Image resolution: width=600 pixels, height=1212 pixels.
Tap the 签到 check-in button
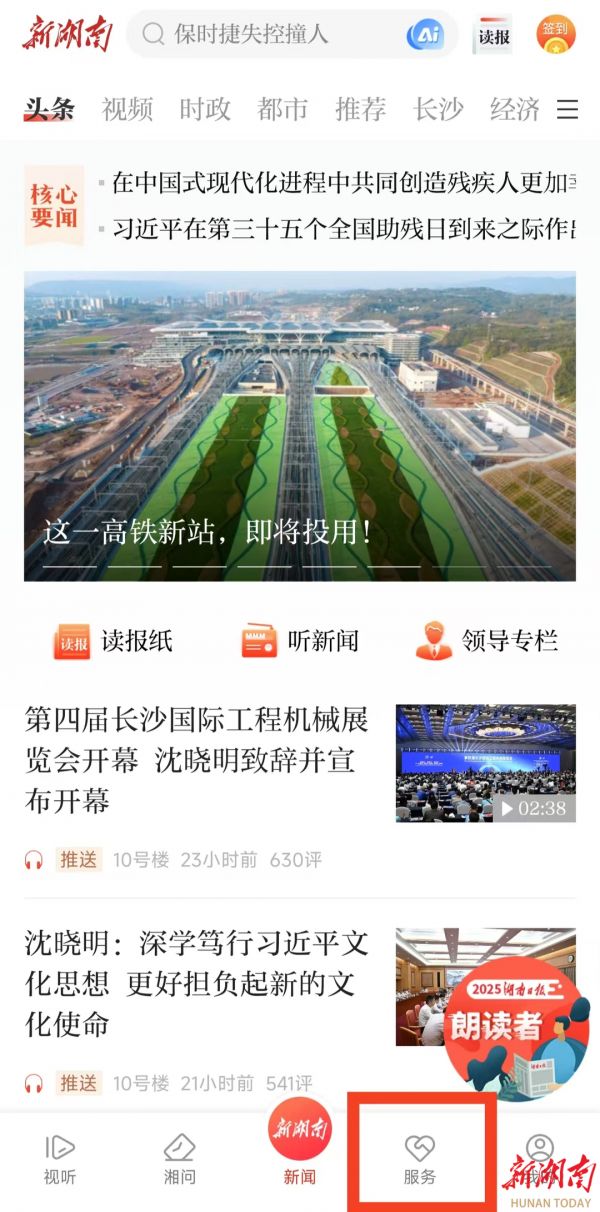coord(555,35)
